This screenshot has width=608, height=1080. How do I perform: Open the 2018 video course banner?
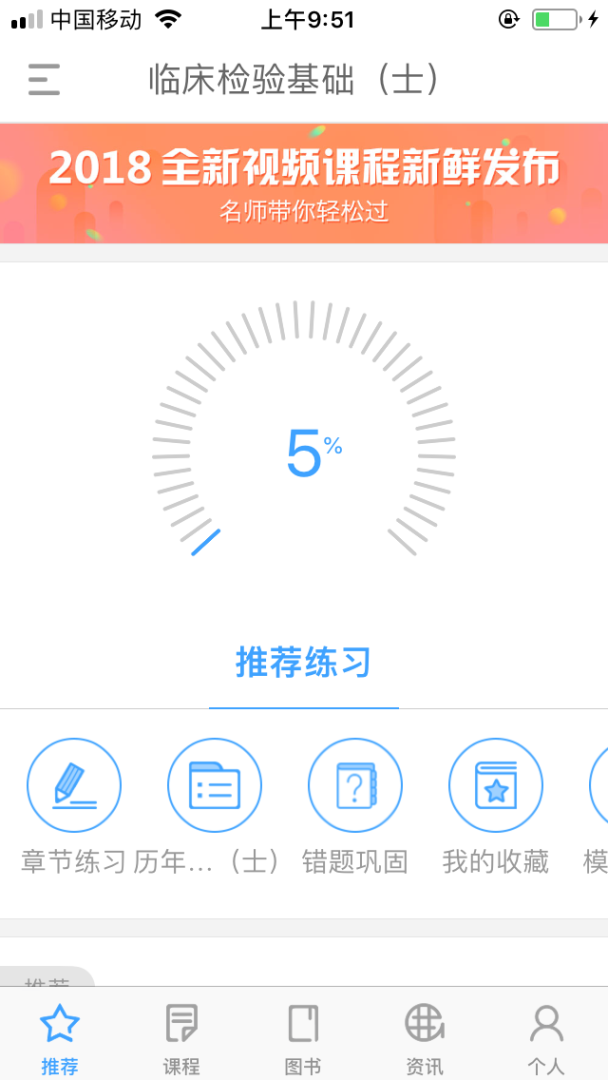304,183
